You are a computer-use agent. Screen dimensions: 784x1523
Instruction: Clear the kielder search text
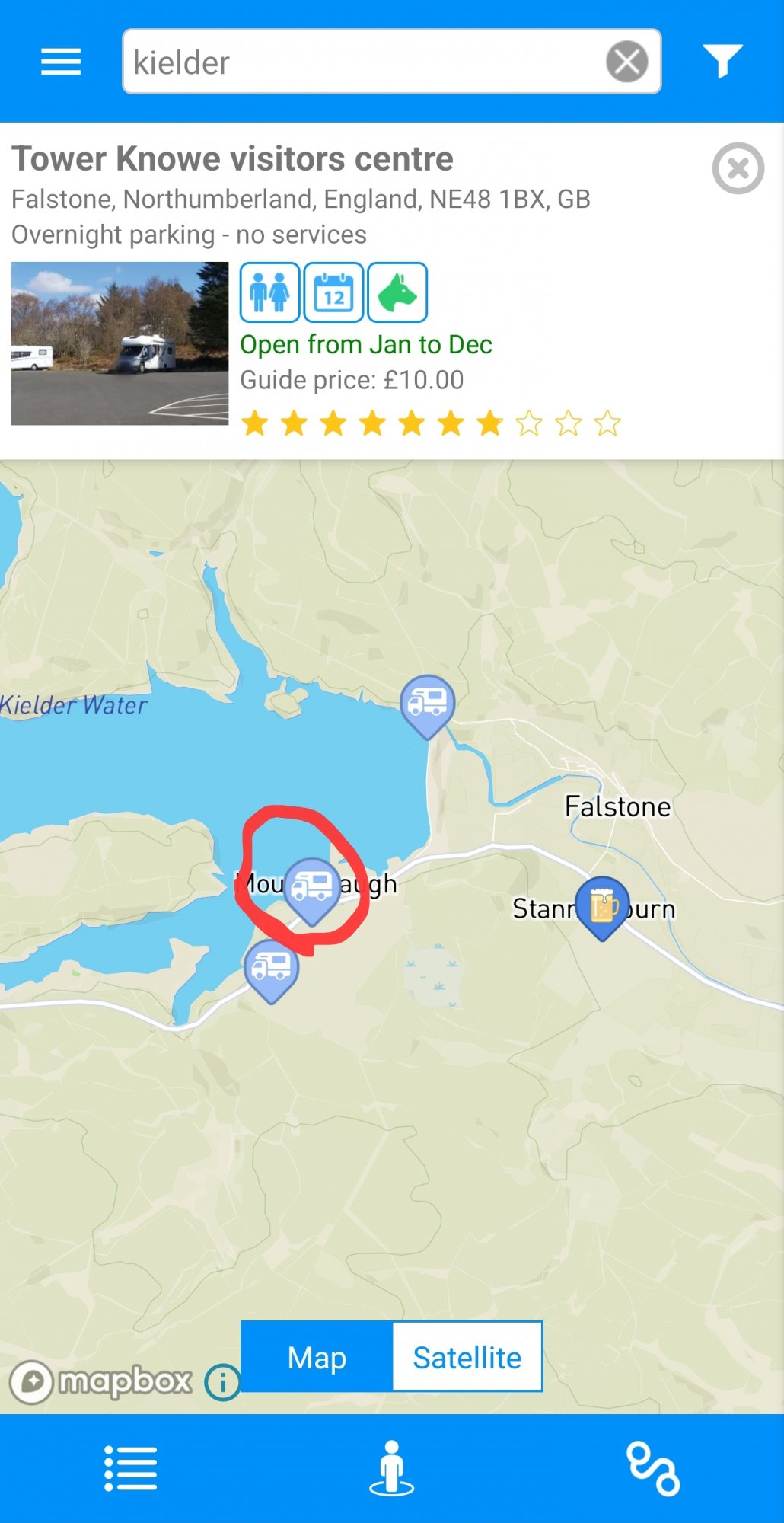coord(626,62)
